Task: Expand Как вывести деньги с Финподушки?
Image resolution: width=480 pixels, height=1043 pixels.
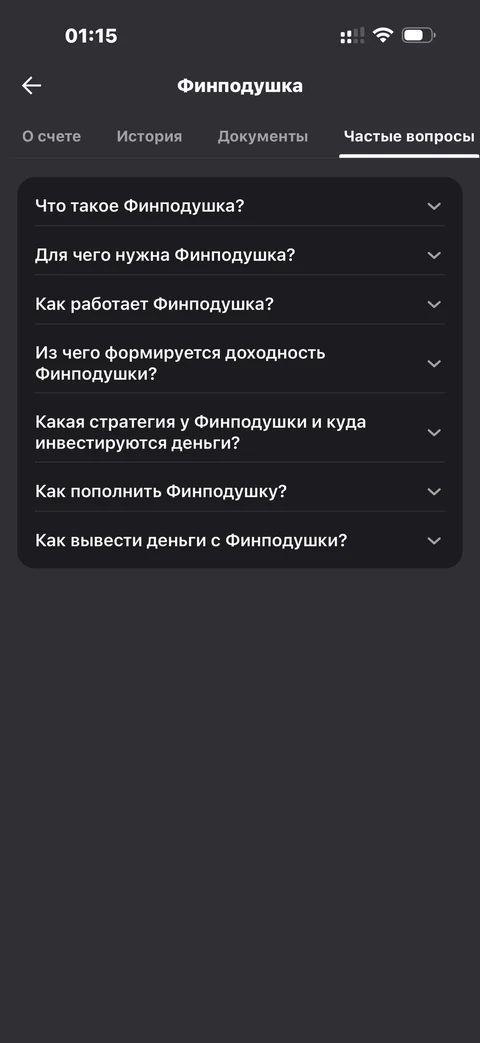Action: (239, 541)
